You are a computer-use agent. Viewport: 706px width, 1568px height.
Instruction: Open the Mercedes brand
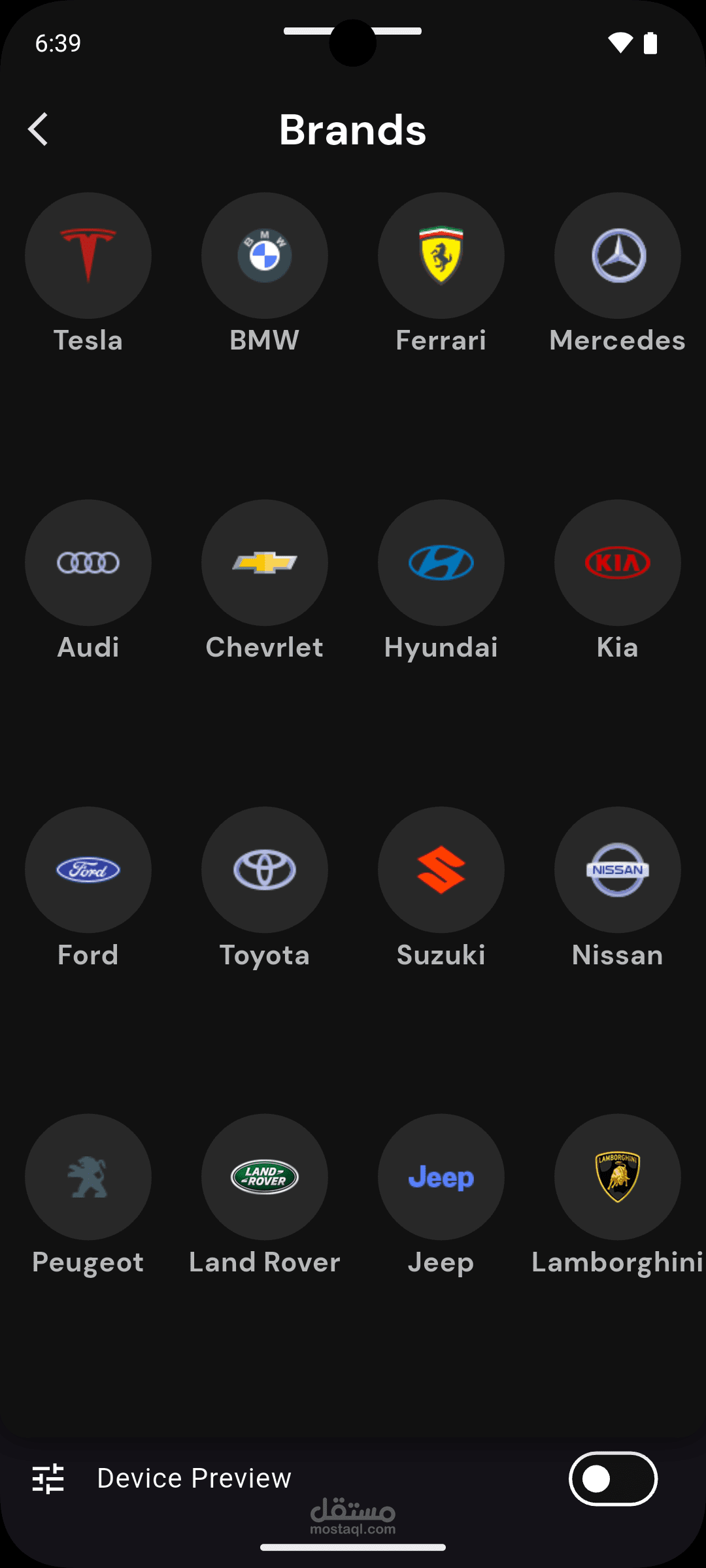click(x=618, y=255)
